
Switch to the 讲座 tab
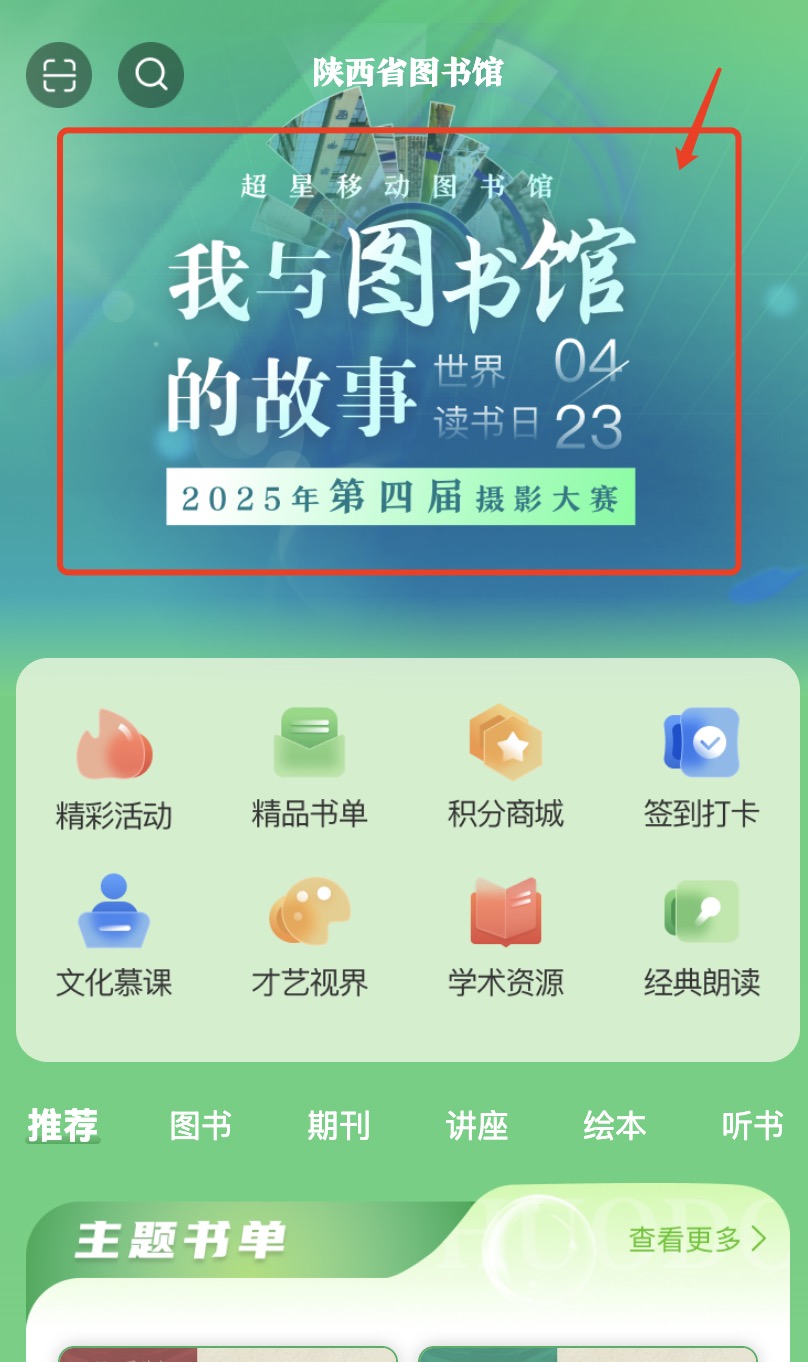tap(477, 1126)
